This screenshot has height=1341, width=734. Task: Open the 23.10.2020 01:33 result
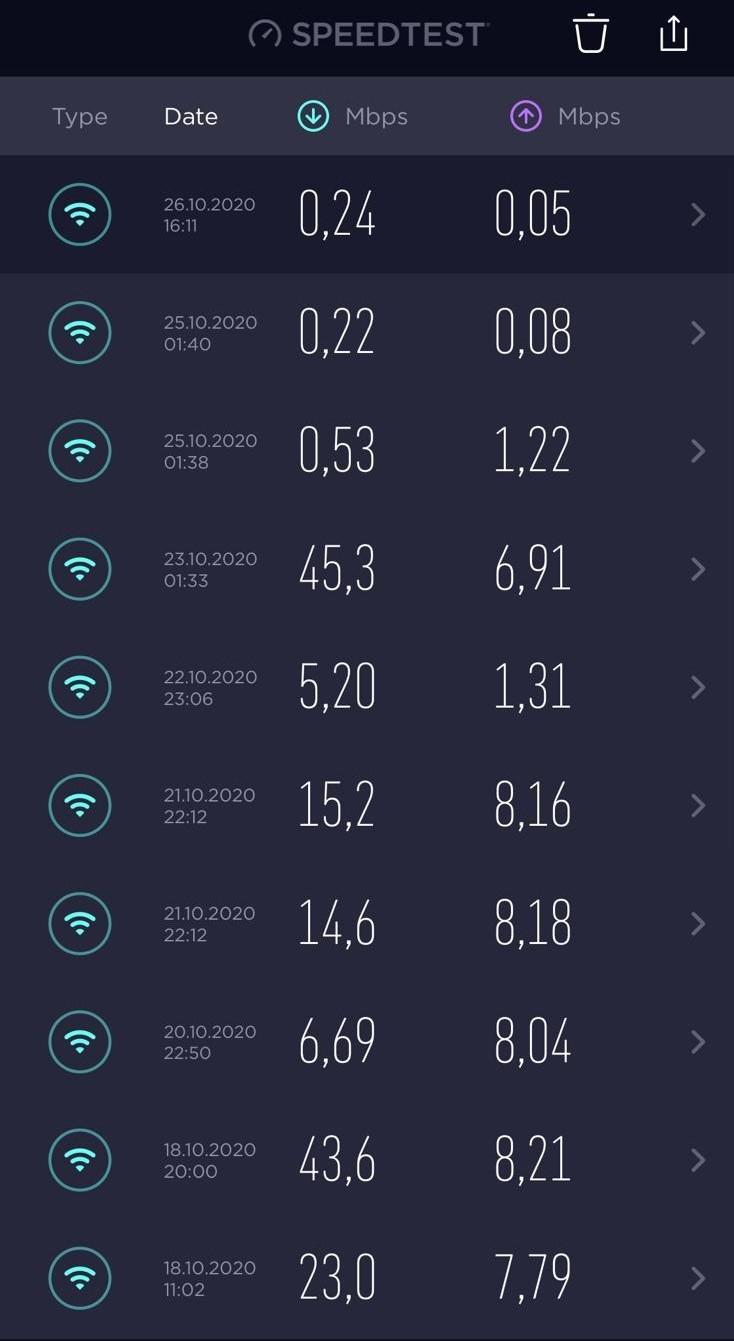click(x=367, y=568)
